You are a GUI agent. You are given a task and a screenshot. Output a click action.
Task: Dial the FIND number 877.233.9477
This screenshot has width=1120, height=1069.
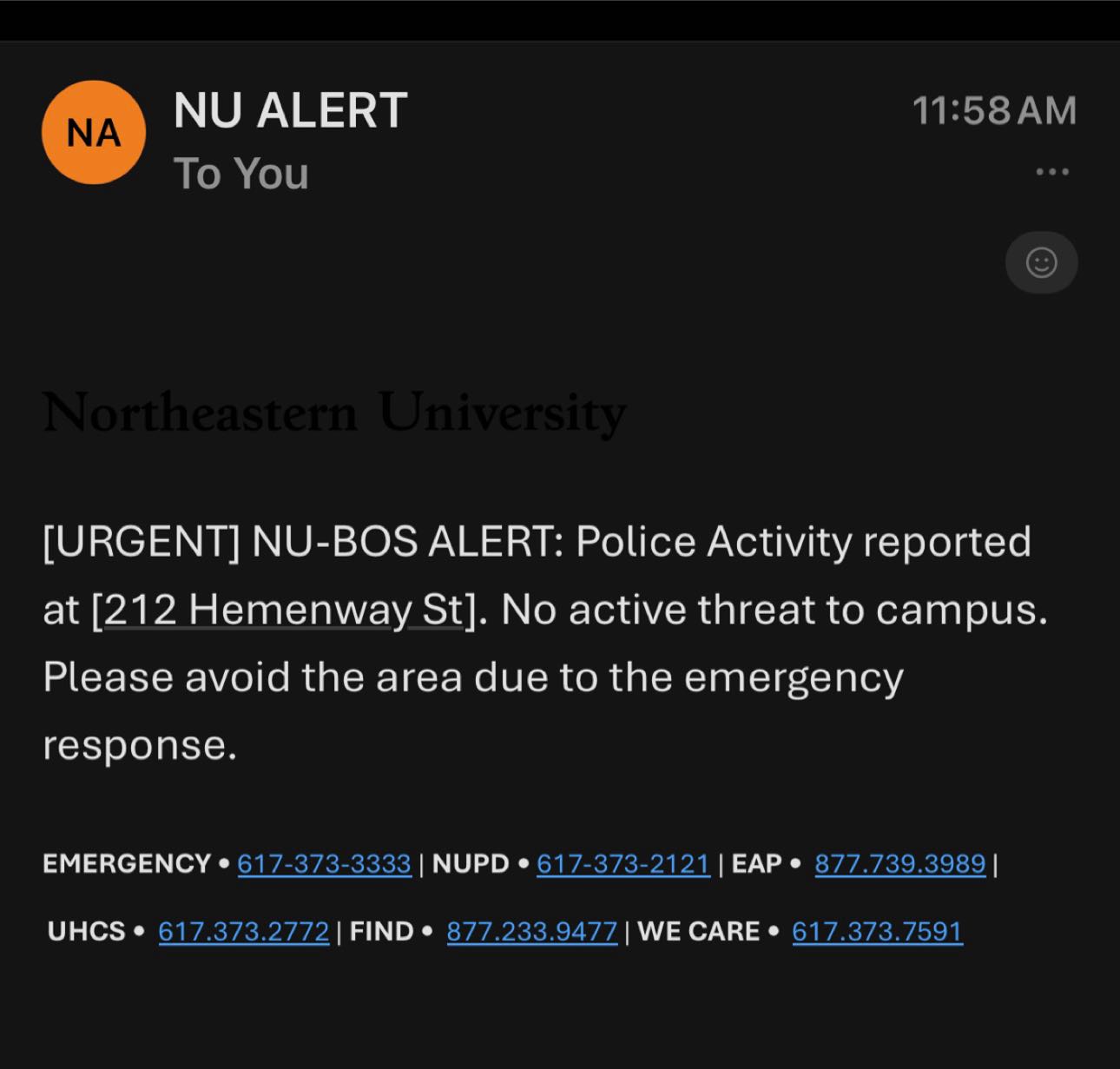point(531,932)
